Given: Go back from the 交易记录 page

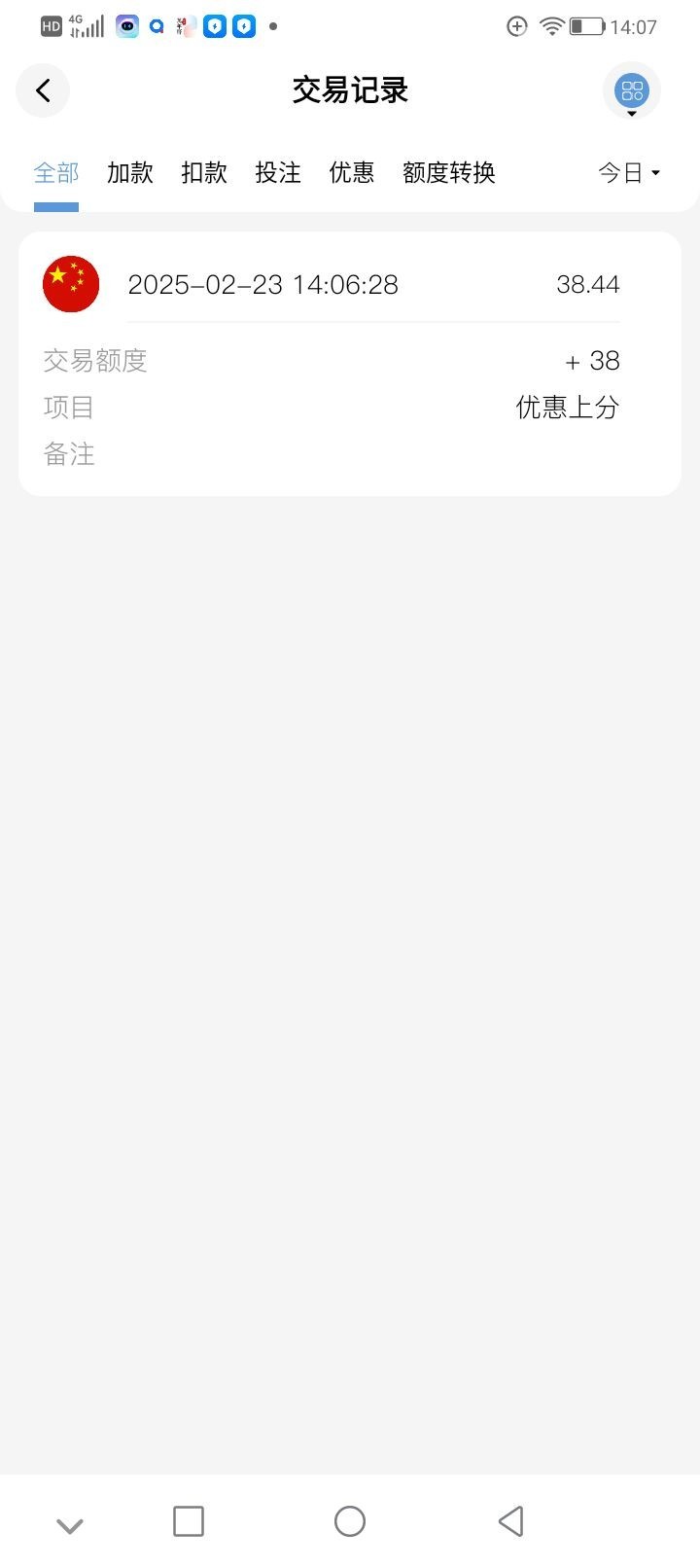Looking at the screenshot, I should (43, 90).
